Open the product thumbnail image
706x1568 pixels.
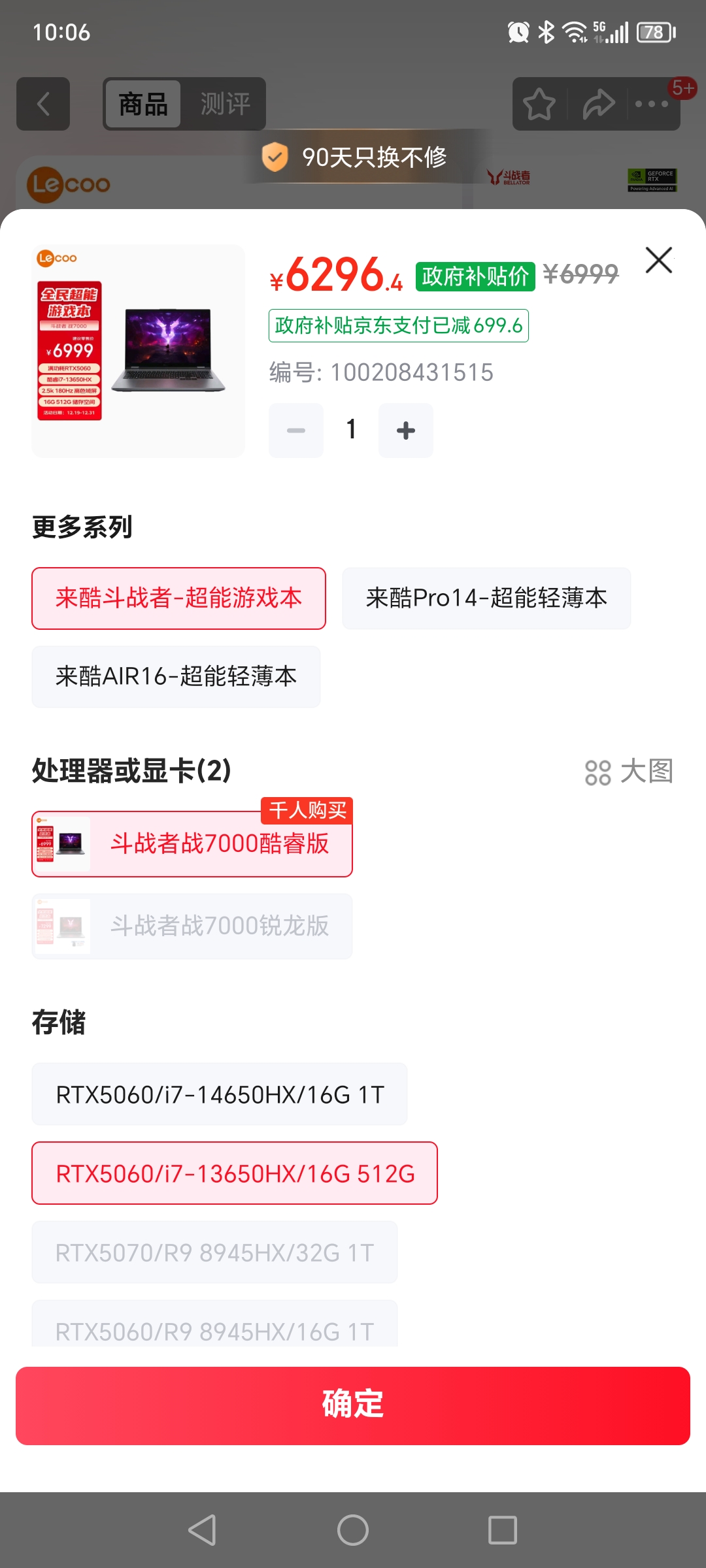(x=138, y=351)
